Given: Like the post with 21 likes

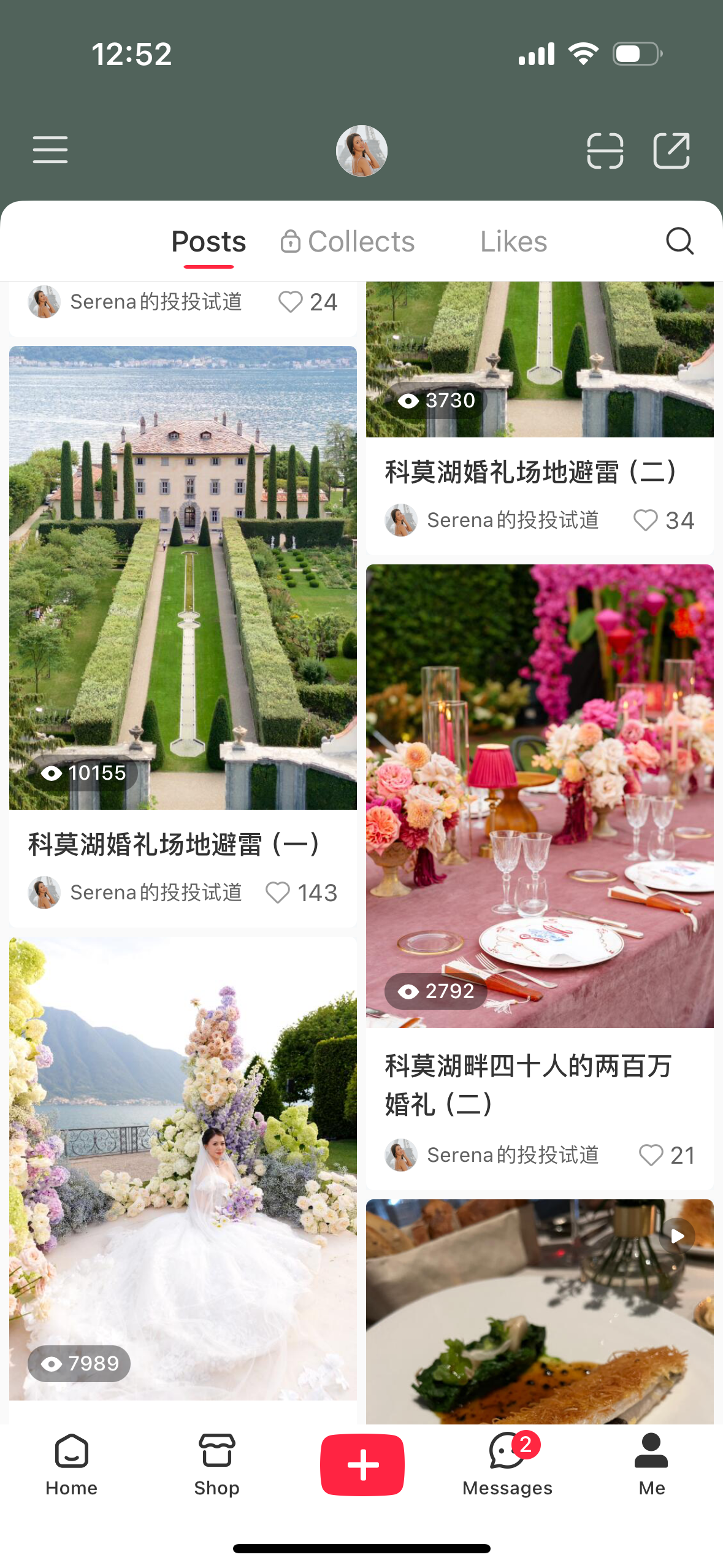Looking at the screenshot, I should pyautogui.click(x=651, y=1155).
